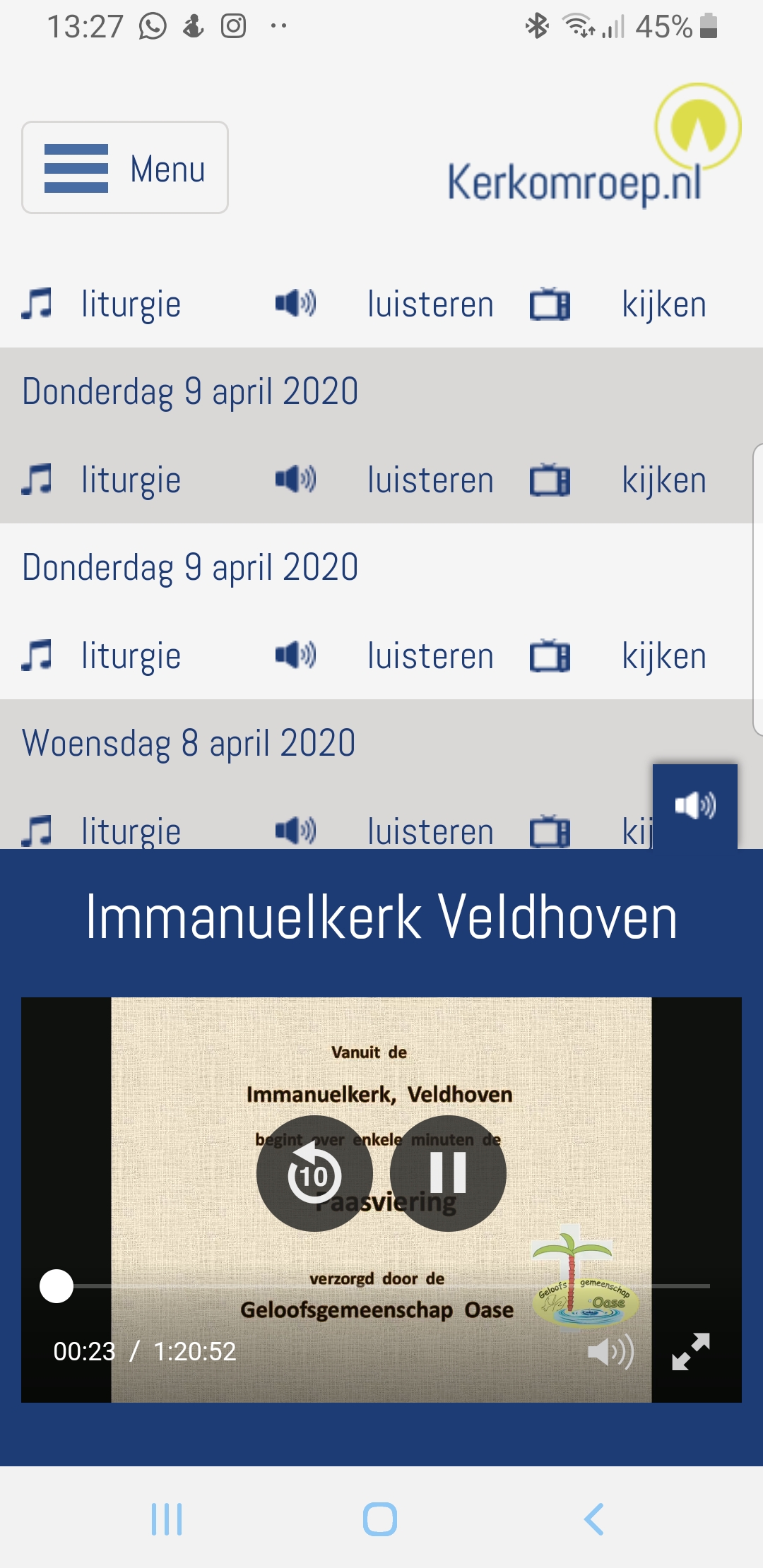Pause the Immanuelkerk Veldhoven video
Viewport: 763px width, 1568px height.
(x=448, y=1173)
